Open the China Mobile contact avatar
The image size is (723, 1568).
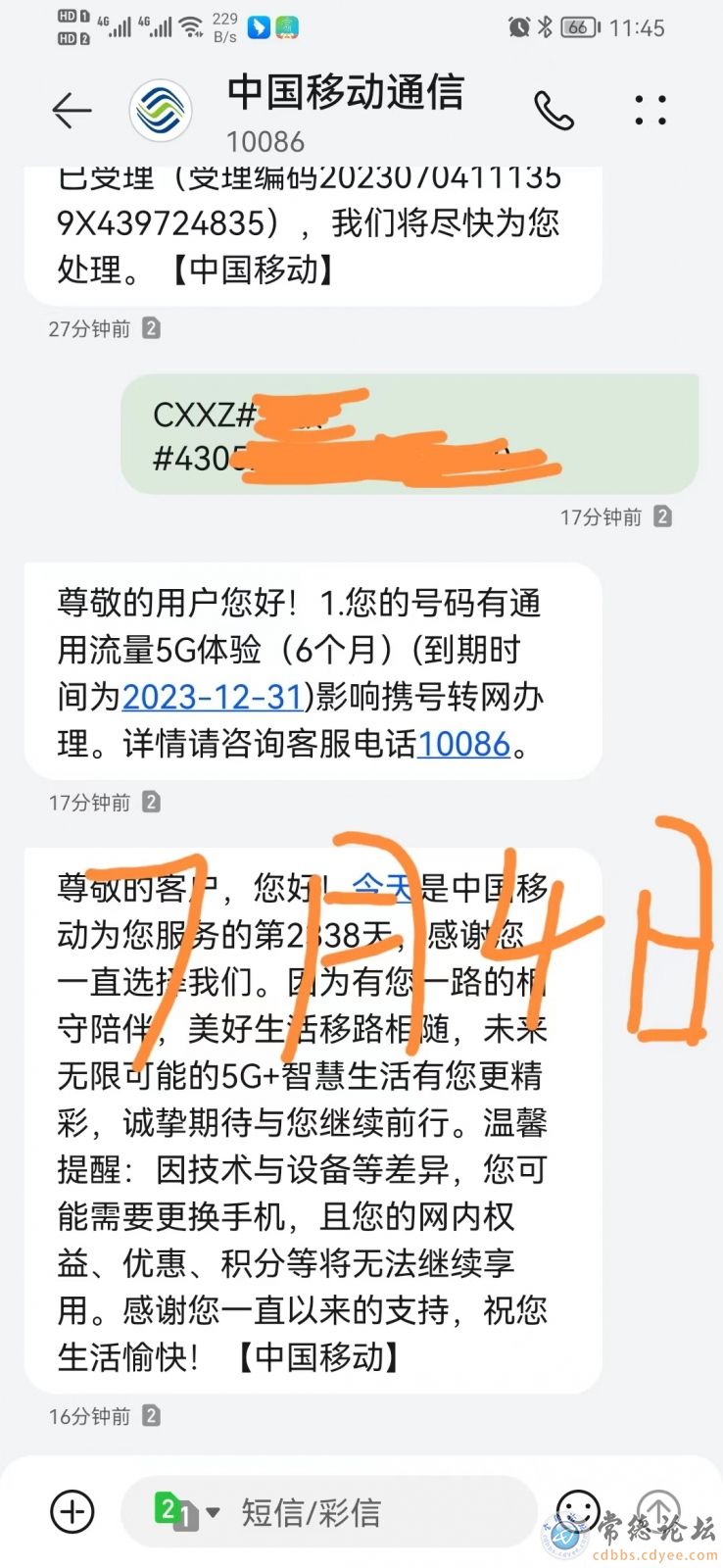(x=161, y=110)
